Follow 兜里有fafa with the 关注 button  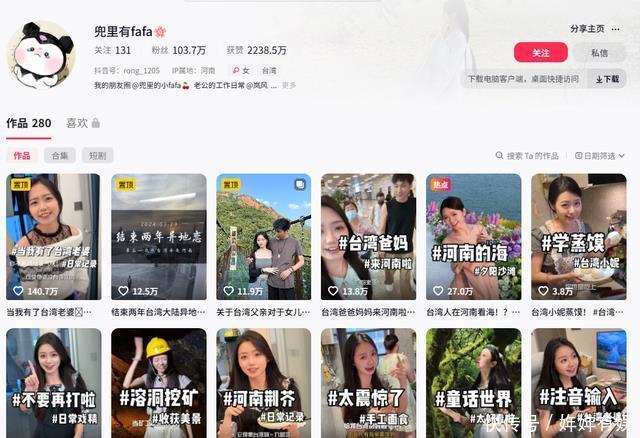[x=540, y=53]
